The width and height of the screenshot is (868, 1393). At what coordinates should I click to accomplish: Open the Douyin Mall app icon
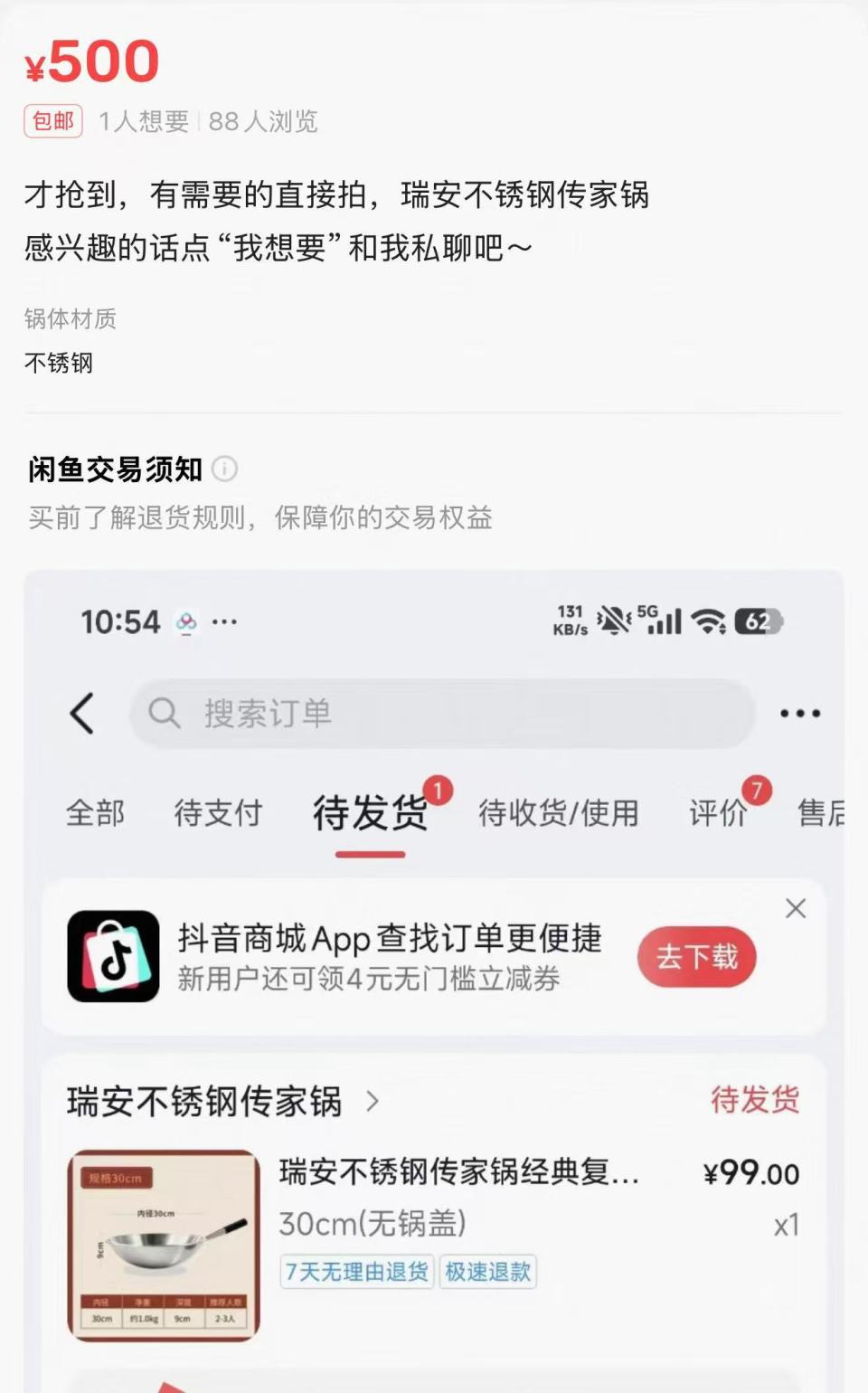[x=115, y=956]
